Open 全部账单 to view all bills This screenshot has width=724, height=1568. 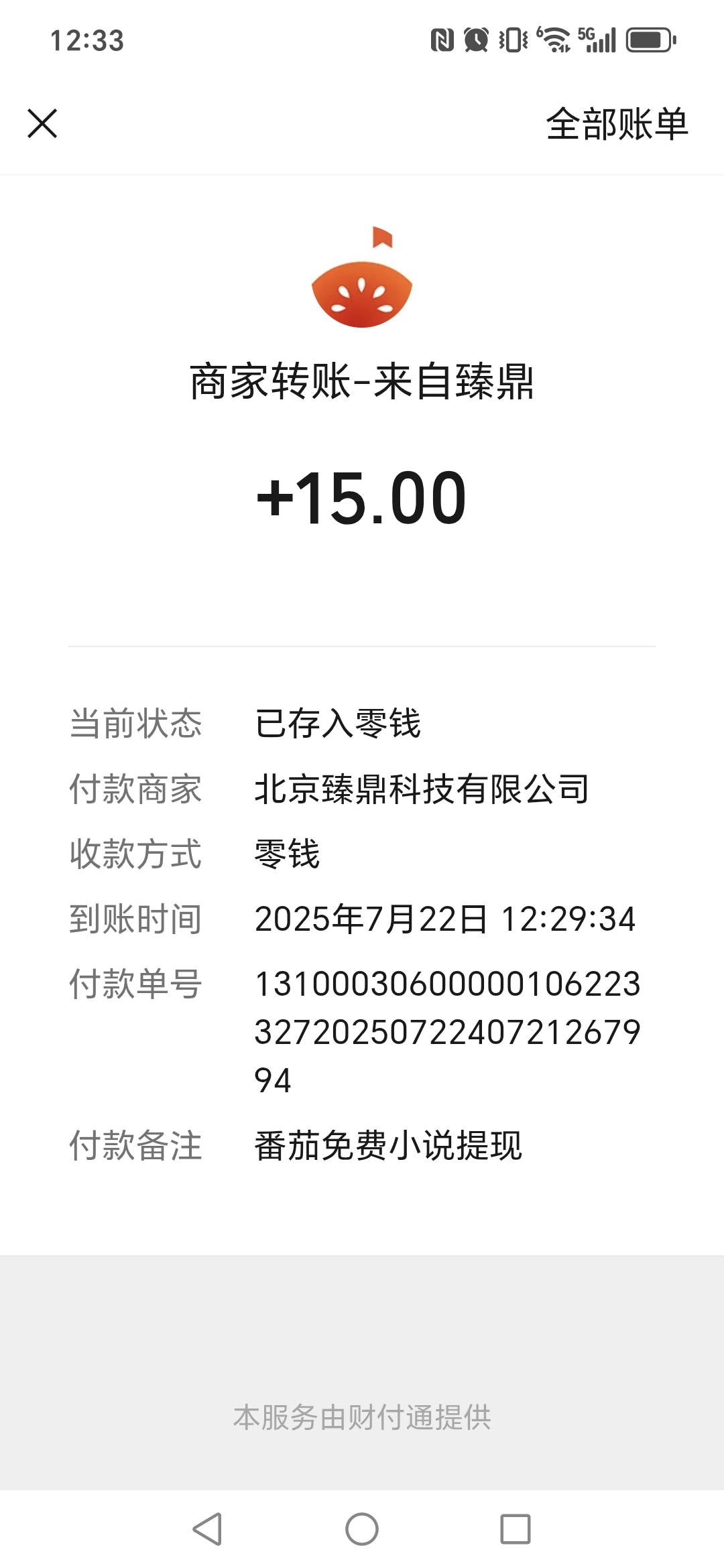point(617,124)
